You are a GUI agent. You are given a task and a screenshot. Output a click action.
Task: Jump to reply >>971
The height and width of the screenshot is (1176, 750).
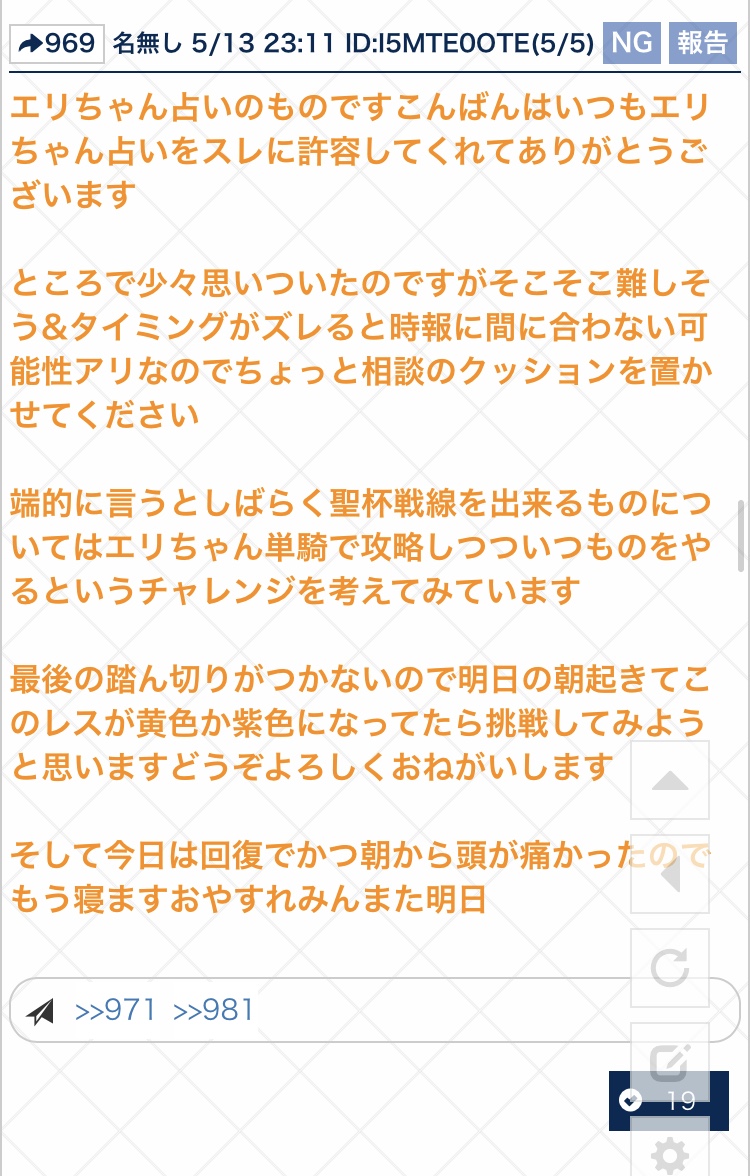[115, 1010]
